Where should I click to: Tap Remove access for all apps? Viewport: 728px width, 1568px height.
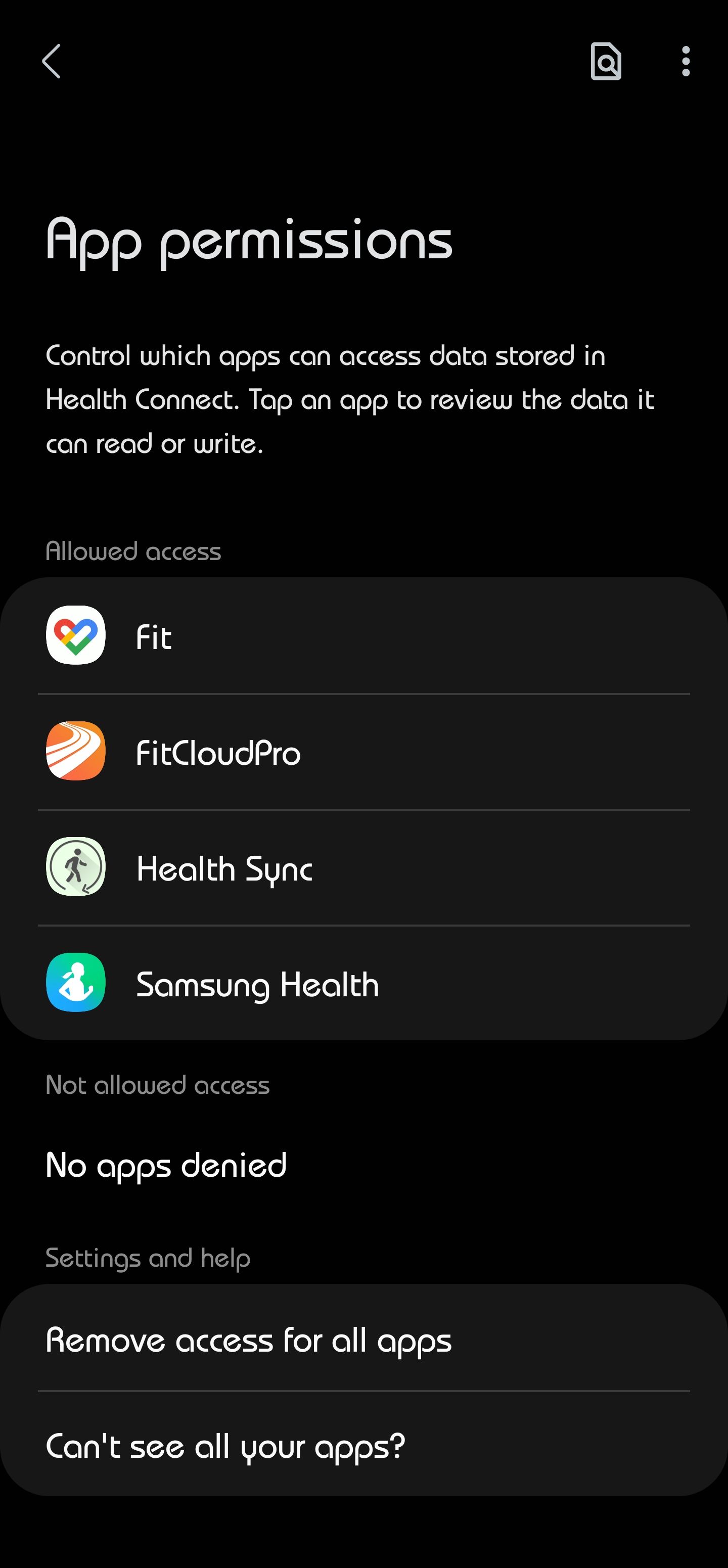tap(364, 1338)
